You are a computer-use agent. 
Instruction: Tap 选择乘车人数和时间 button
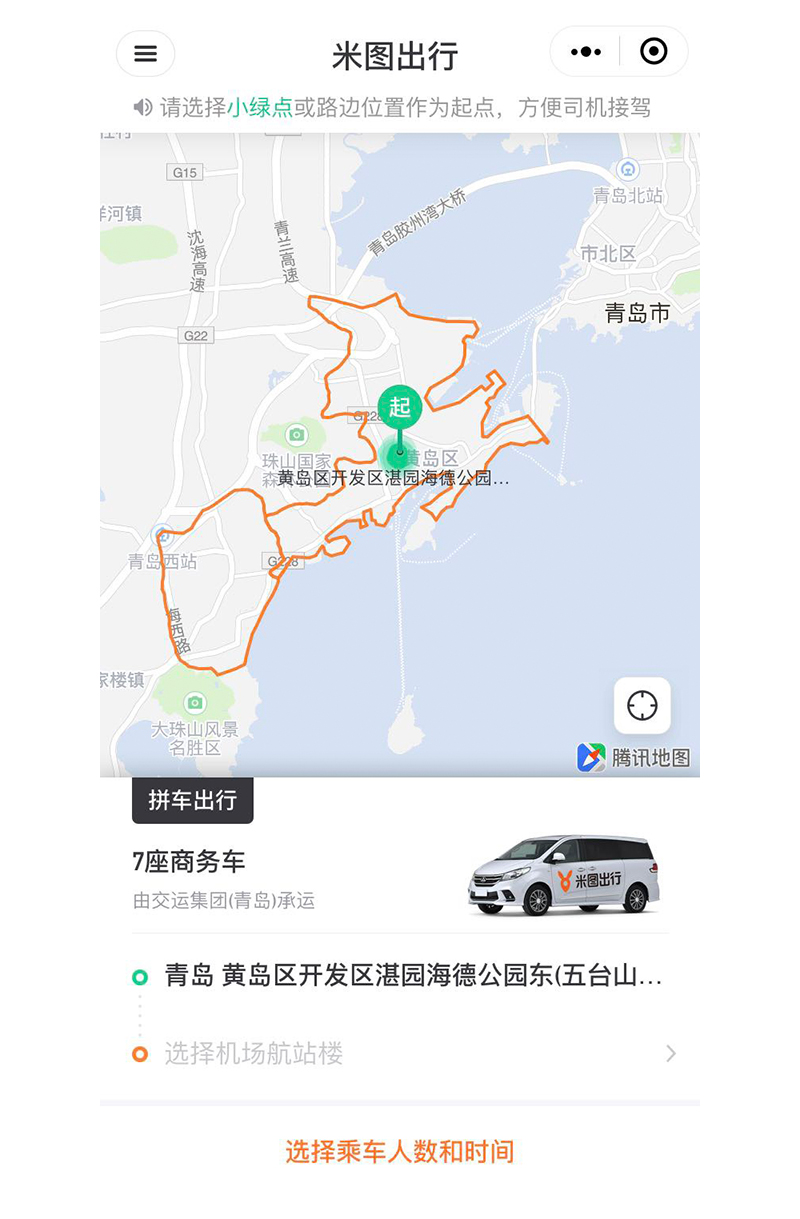pos(400,1152)
